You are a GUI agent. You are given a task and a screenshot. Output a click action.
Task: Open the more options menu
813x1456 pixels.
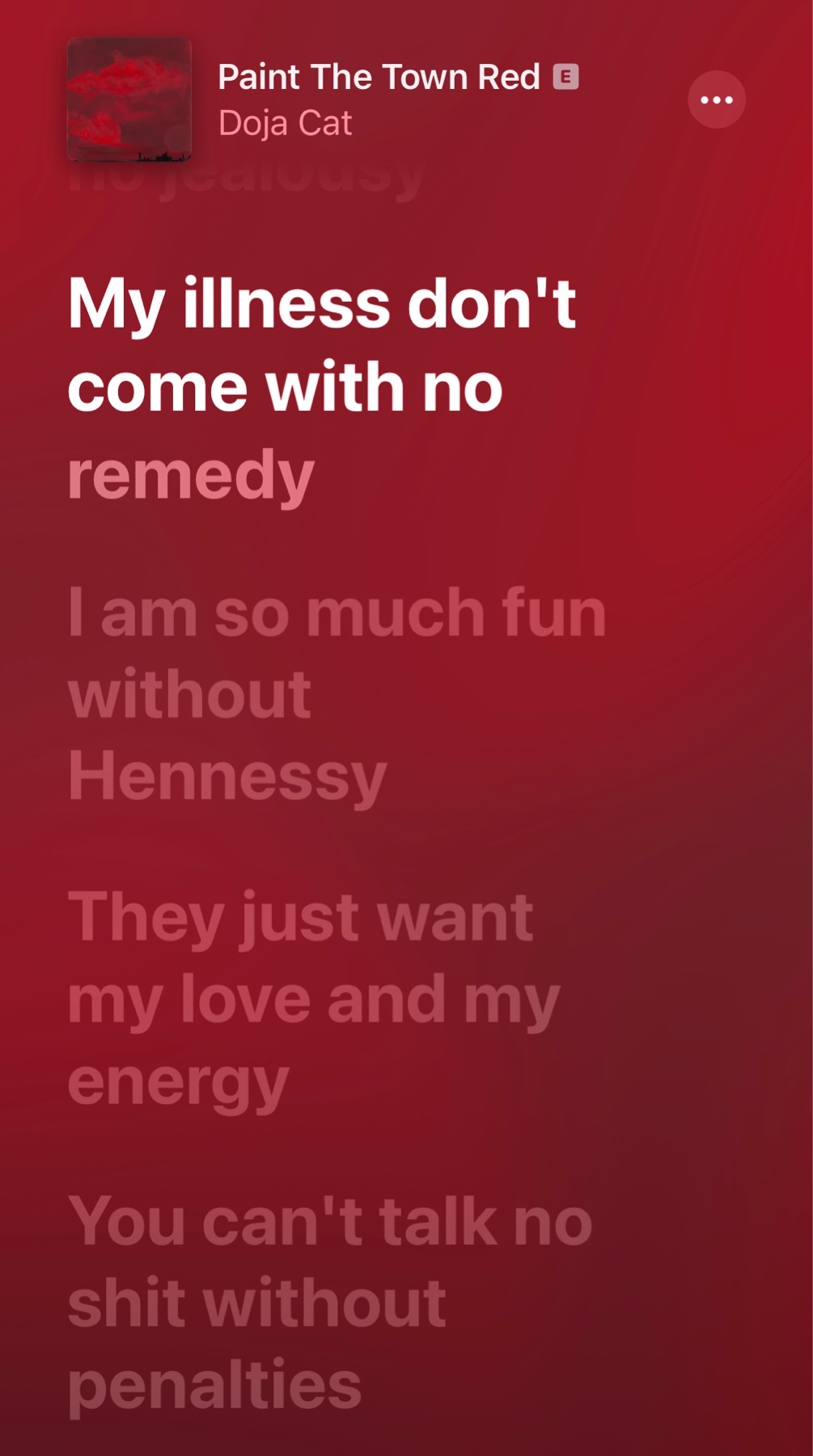pos(717,99)
